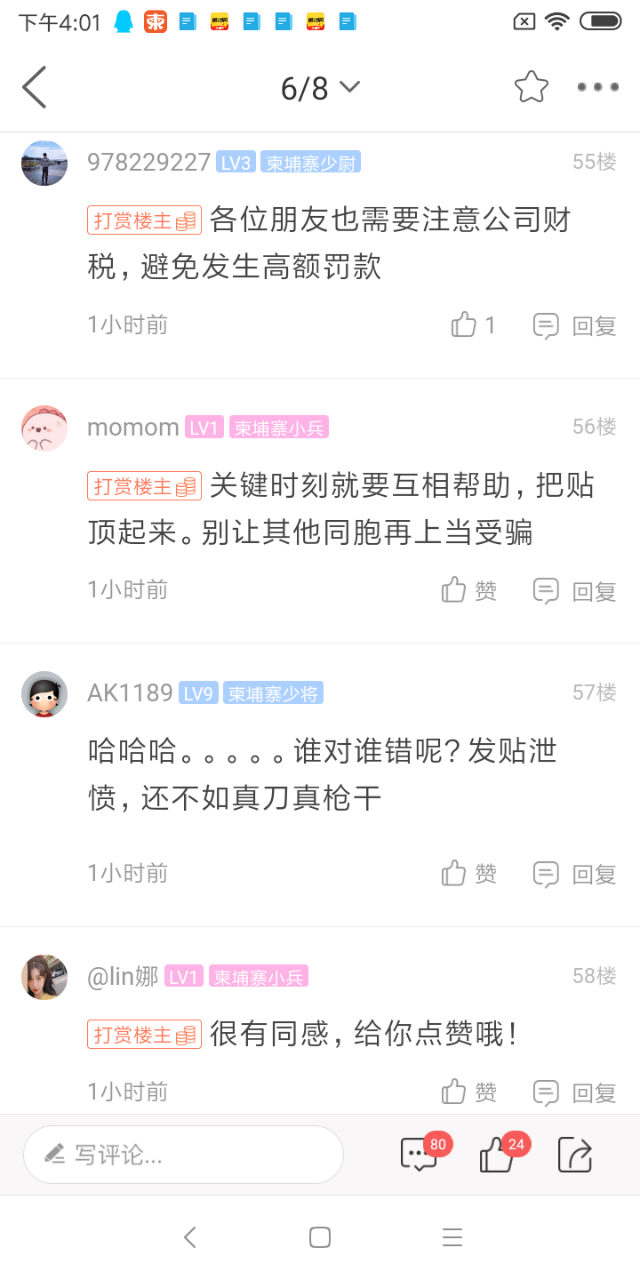Like momom's comment
The image size is (640, 1280).
(x=469, y=590)
